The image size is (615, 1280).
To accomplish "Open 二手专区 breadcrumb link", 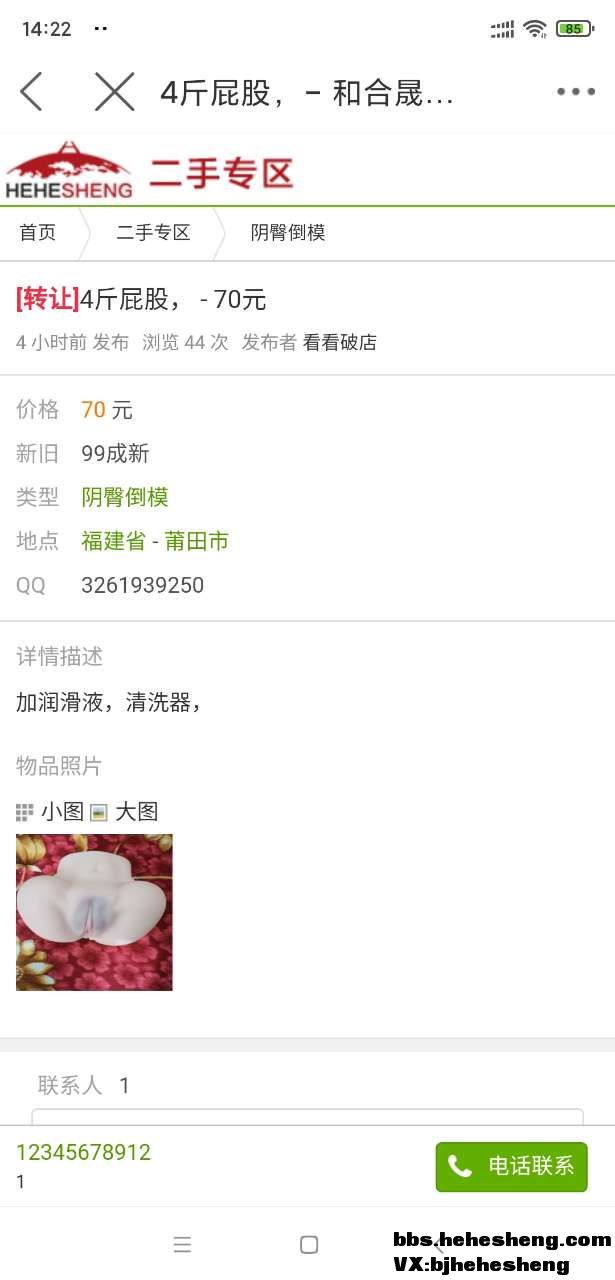I will tap(153, 233).
